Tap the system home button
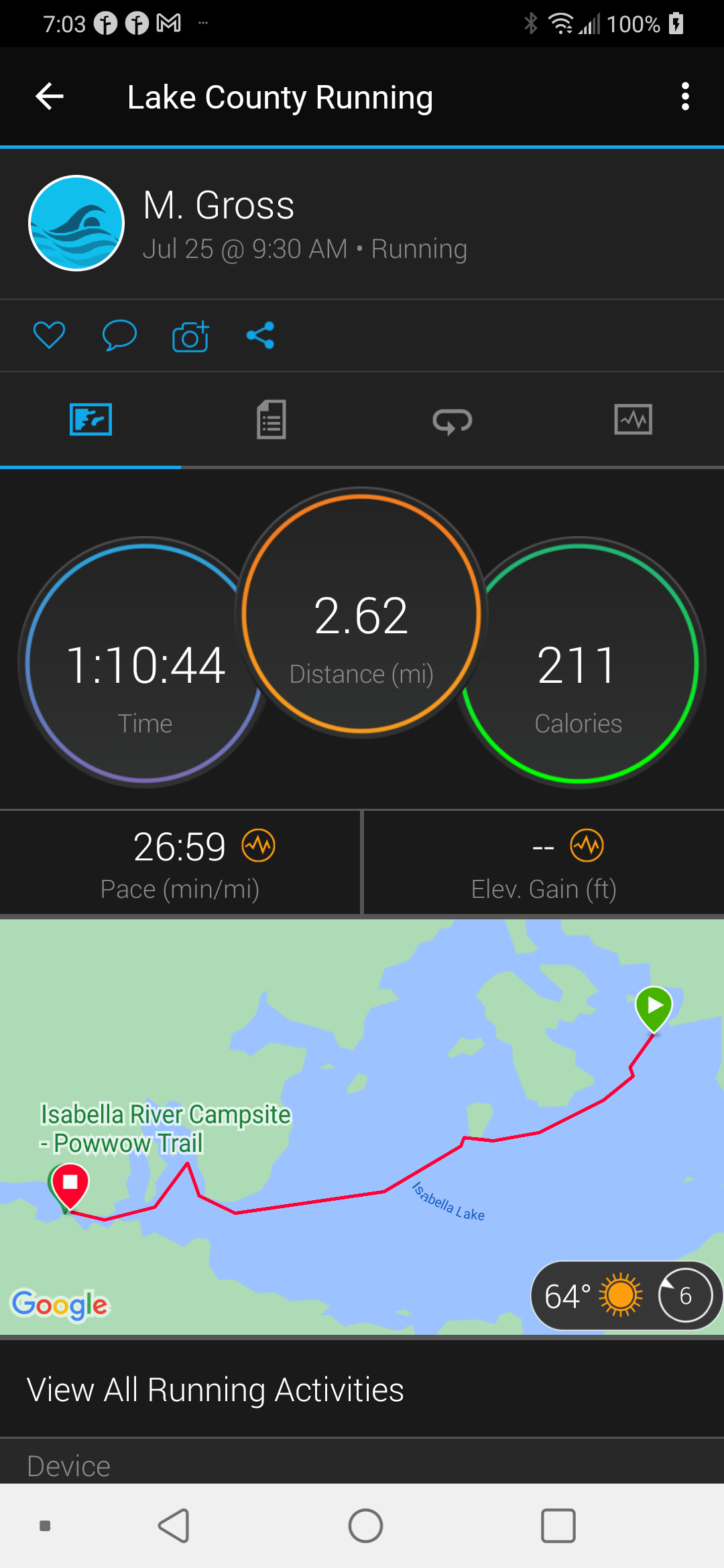Viewport: 724px width, 1568px height. (365, 1526)
